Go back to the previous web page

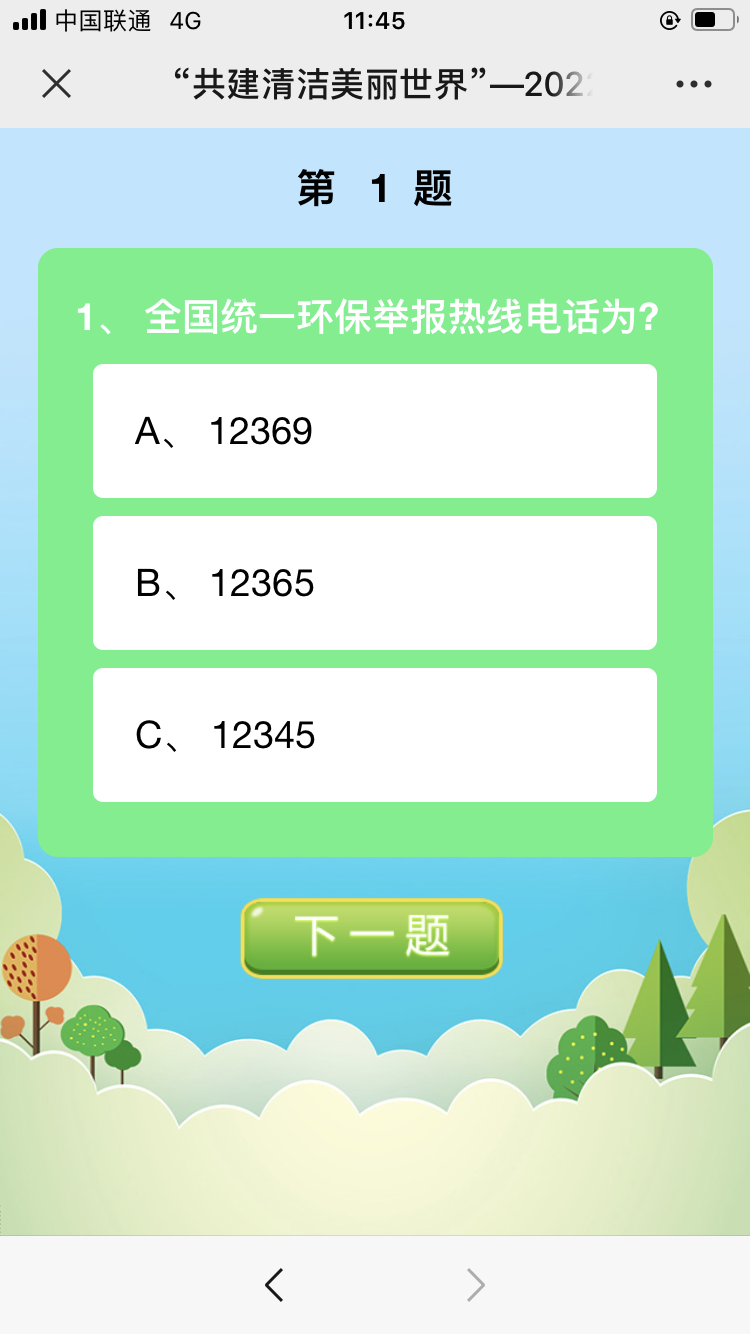pyautogui.click(x=274, y=1284)
